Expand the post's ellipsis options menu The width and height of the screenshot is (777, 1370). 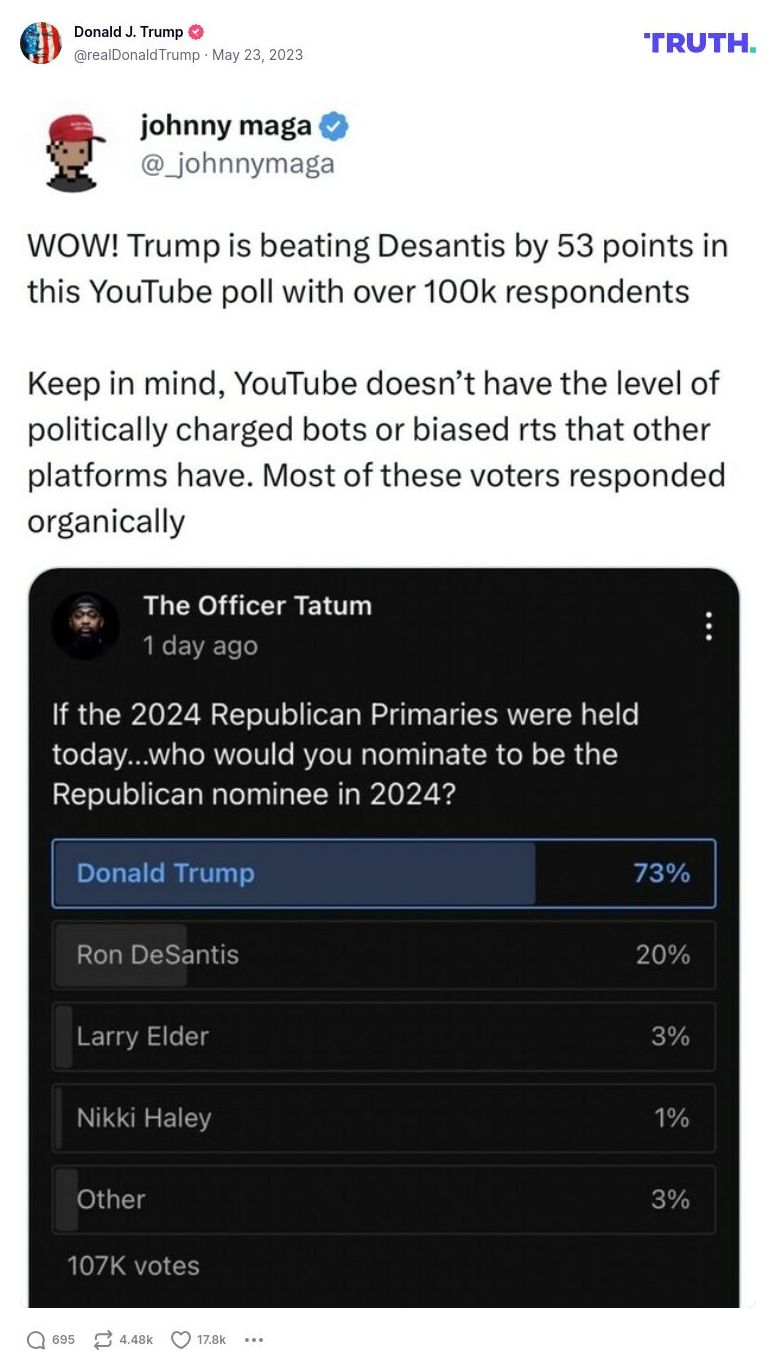pyautogui.click(x=254, y=1339)
